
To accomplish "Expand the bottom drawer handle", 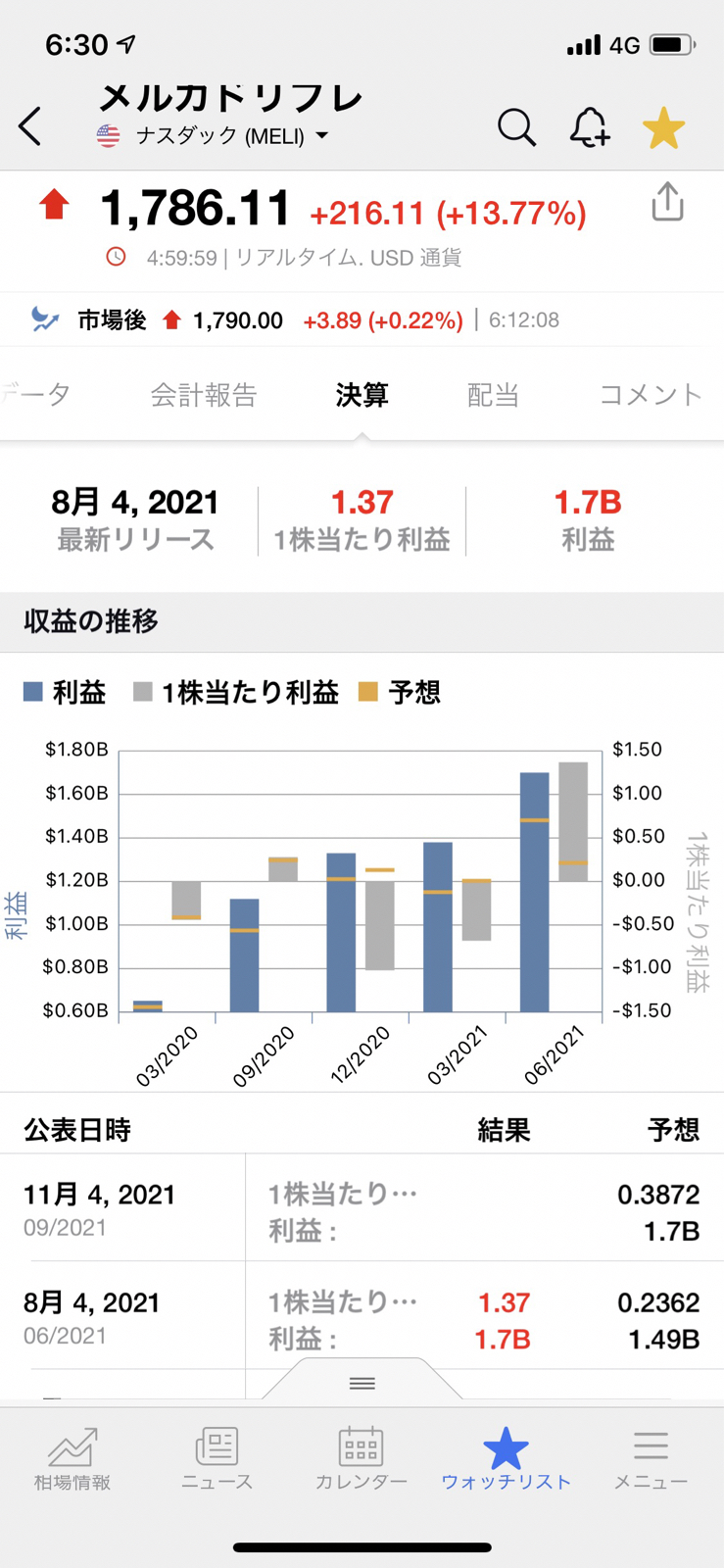I will (x=362, y=1383).
